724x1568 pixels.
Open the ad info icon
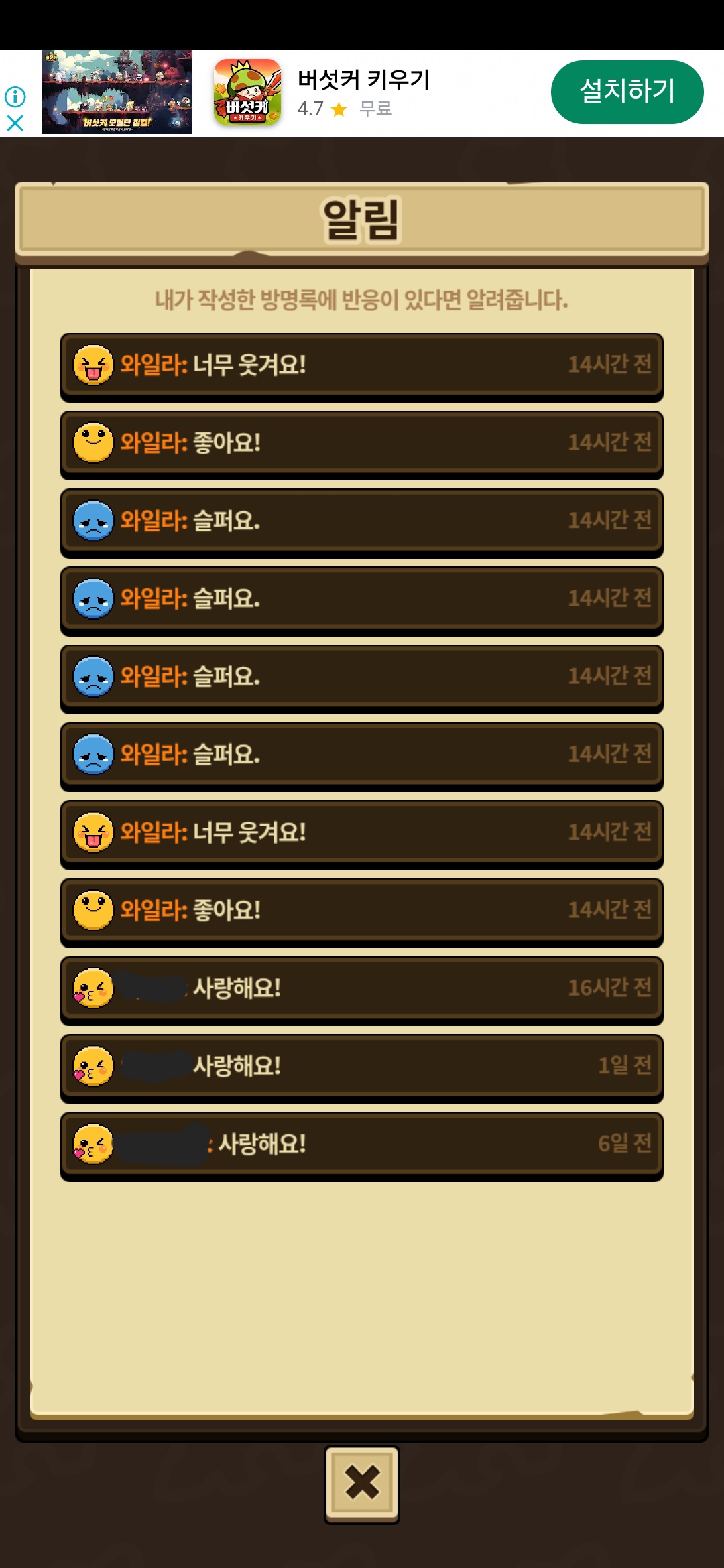point(15,97)
